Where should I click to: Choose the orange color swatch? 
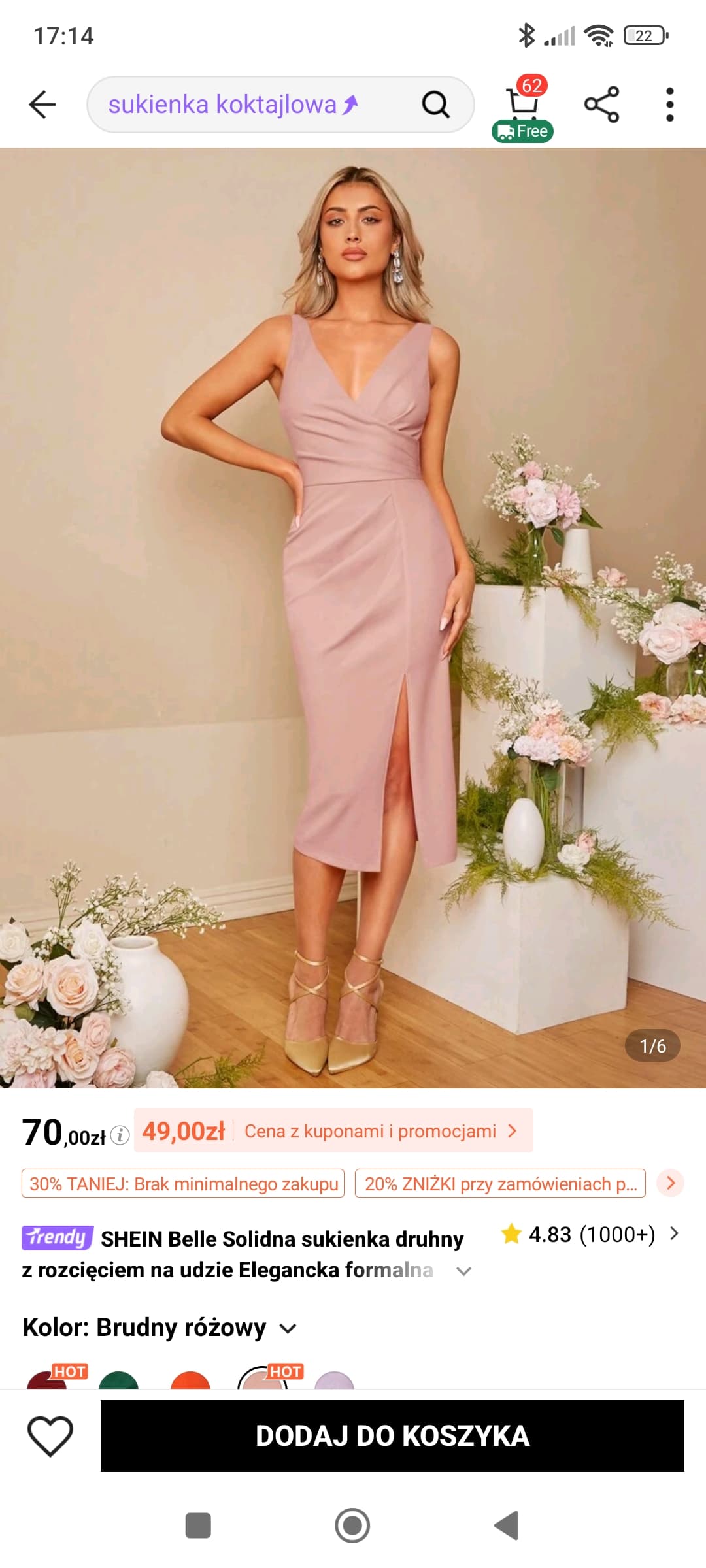click(x=190, y=1380)
